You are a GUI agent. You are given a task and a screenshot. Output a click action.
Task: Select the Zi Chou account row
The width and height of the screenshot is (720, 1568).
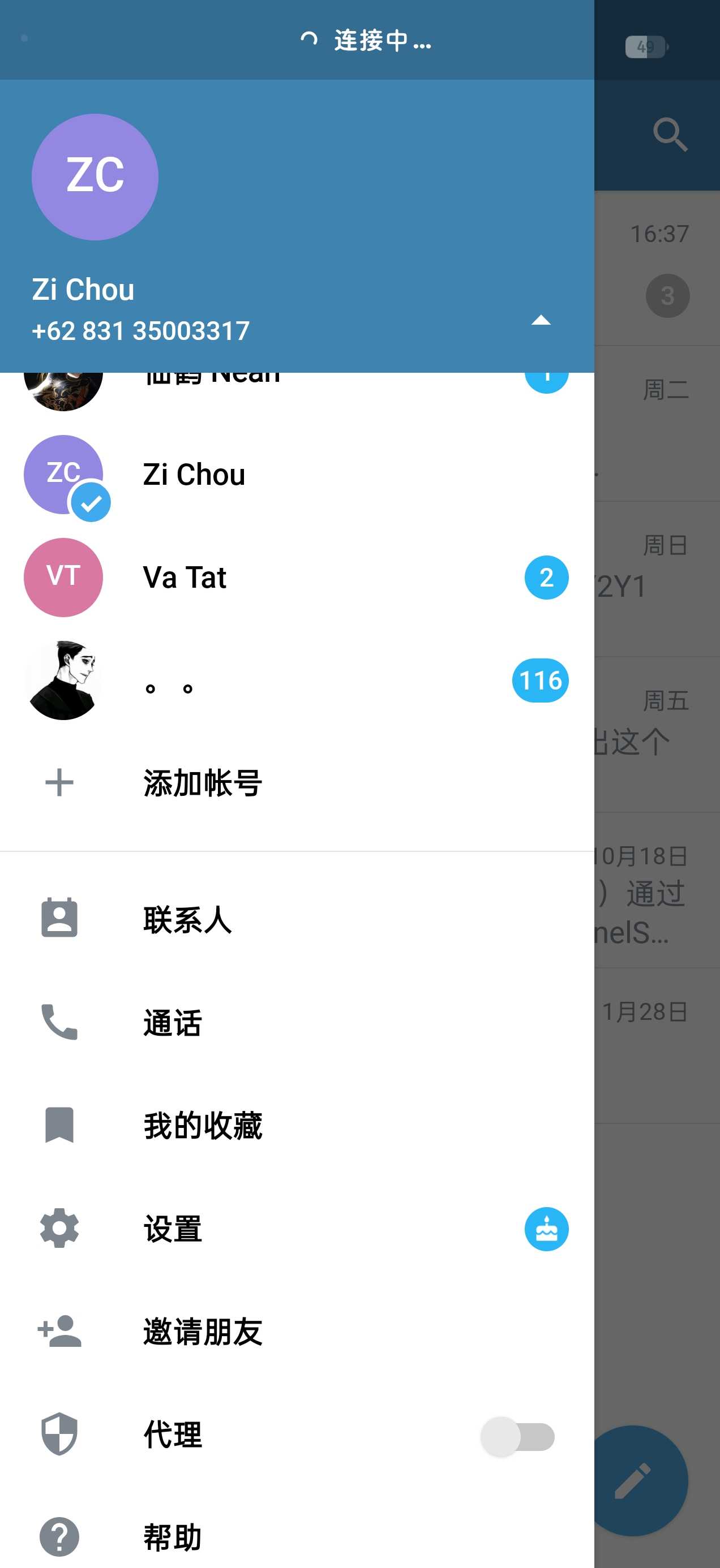coord(297,474)
